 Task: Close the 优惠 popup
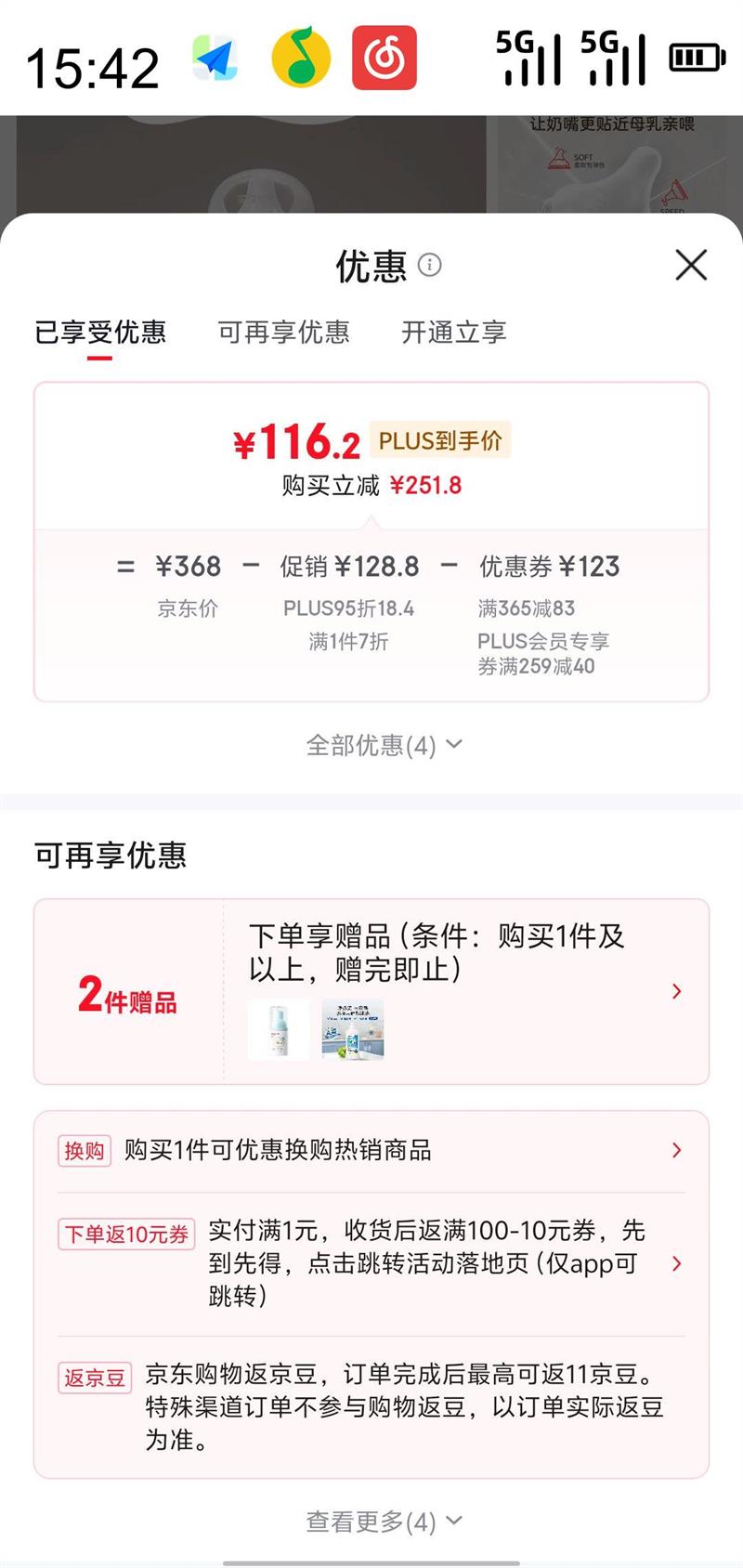click(691, 266)
